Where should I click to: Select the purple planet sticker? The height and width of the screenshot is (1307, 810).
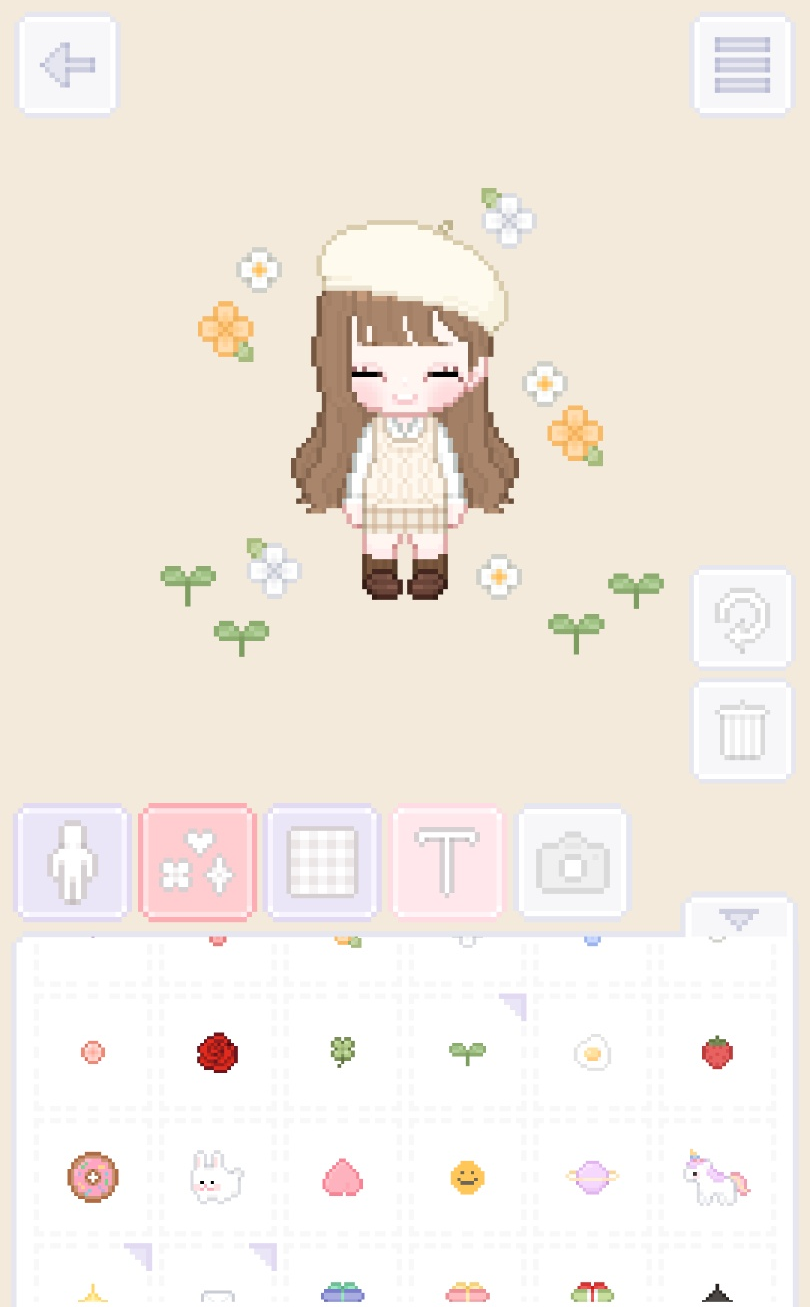[592, 1179]
